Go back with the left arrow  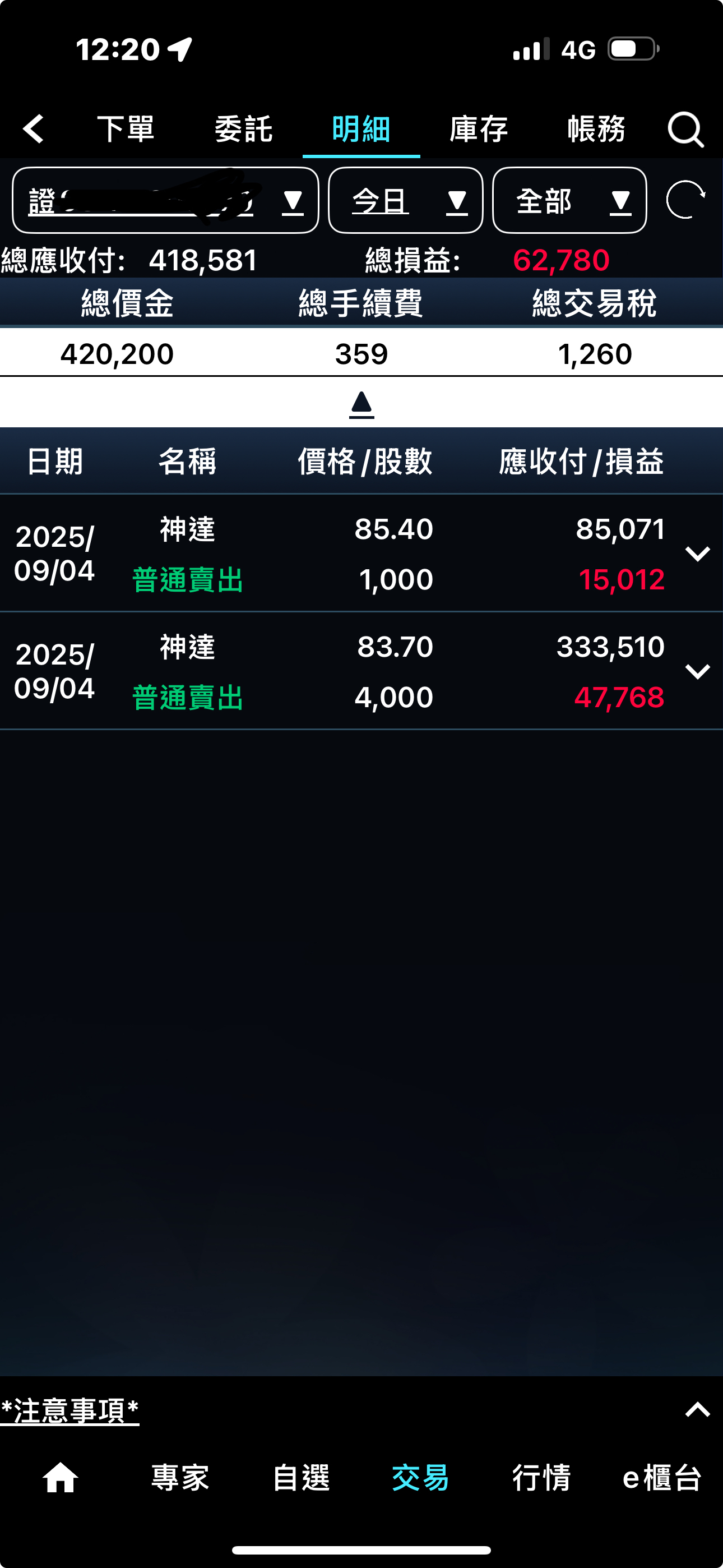point(34,129)
